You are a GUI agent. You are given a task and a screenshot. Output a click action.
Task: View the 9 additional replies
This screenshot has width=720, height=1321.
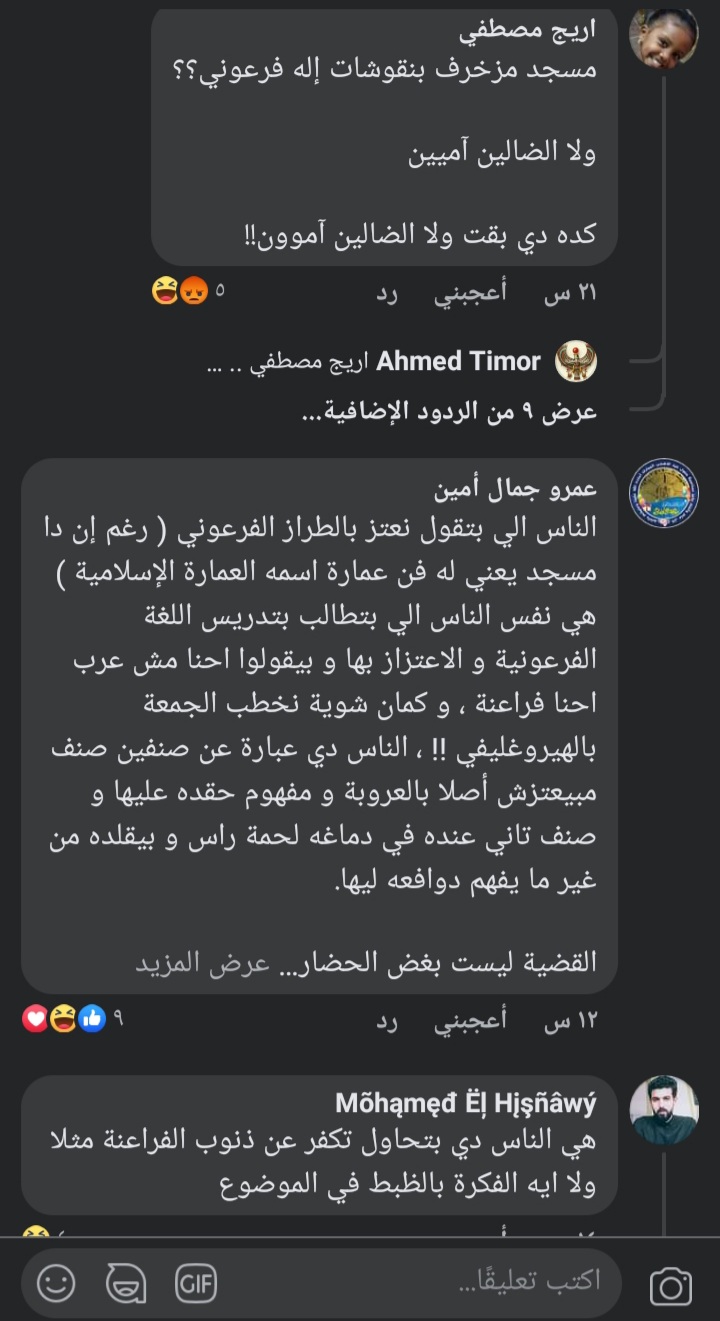click(x=449, y=412)
